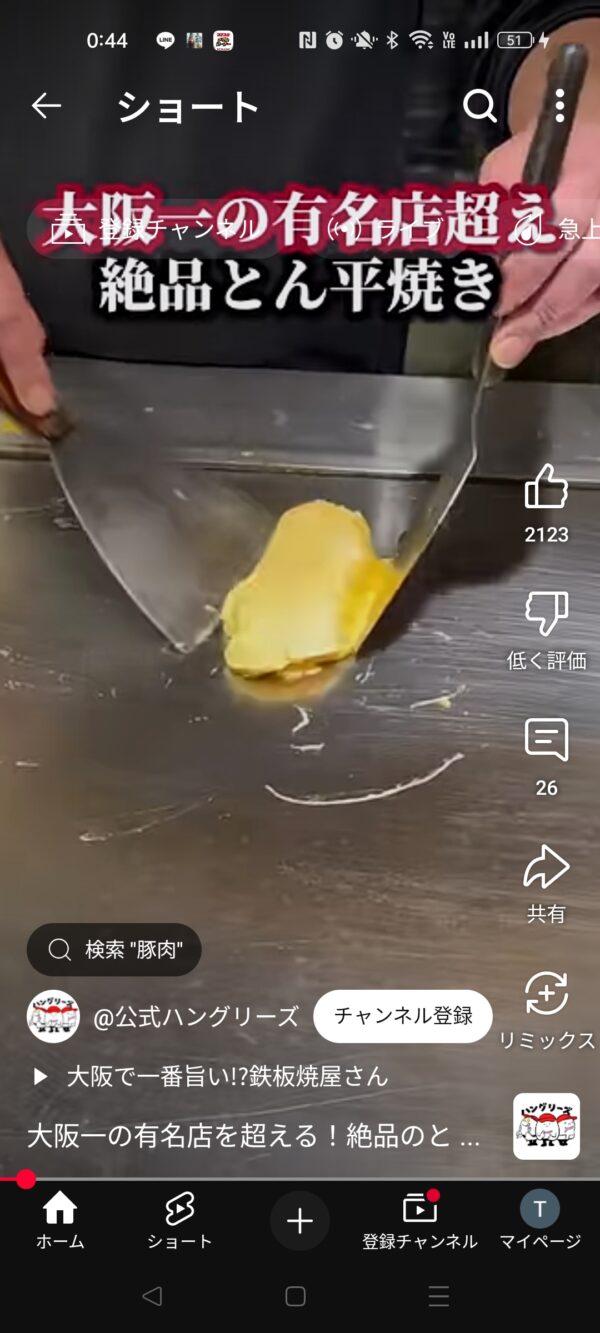This screenshot has height=1333, width=600.
Task: Open search from the top bar
Action: point(480,106)
